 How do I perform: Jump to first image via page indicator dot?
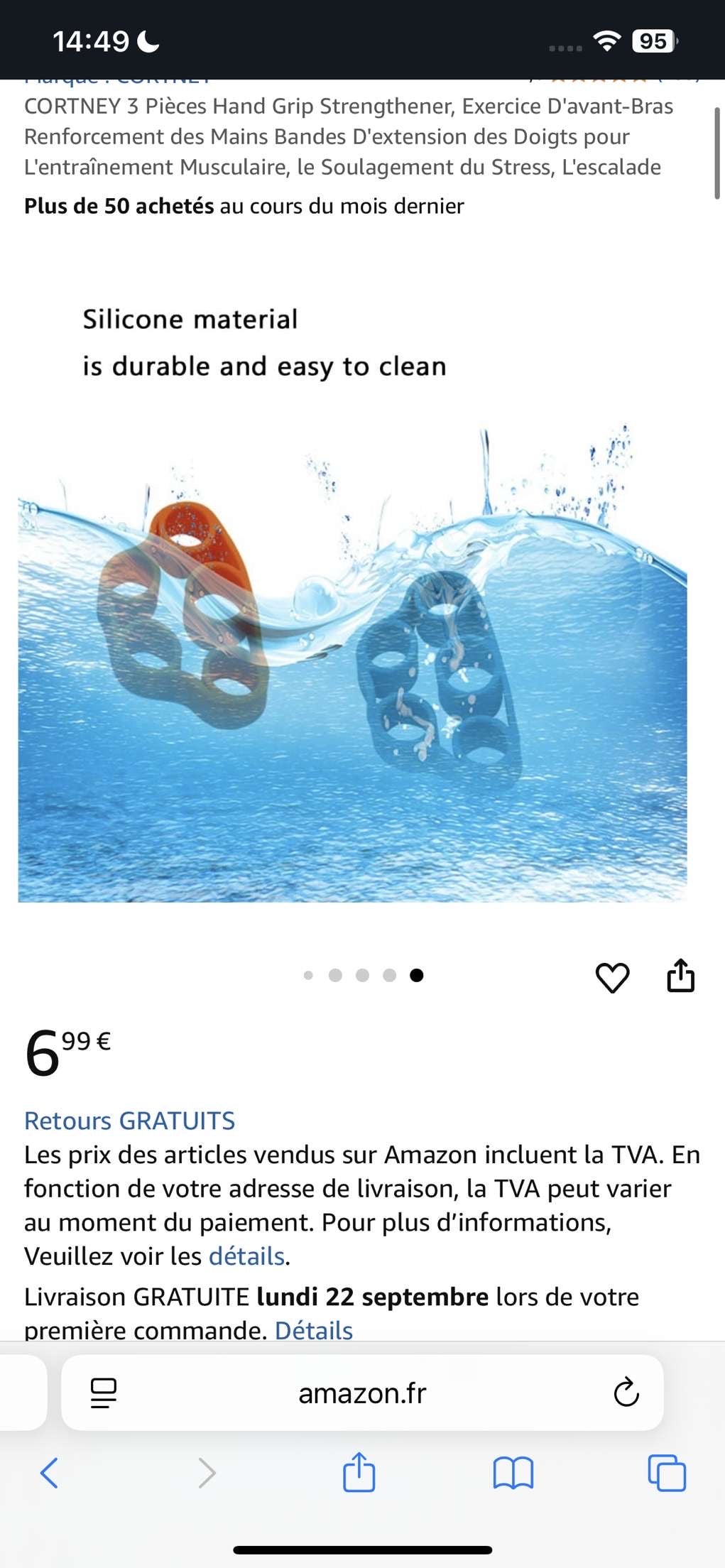point(308,975)
